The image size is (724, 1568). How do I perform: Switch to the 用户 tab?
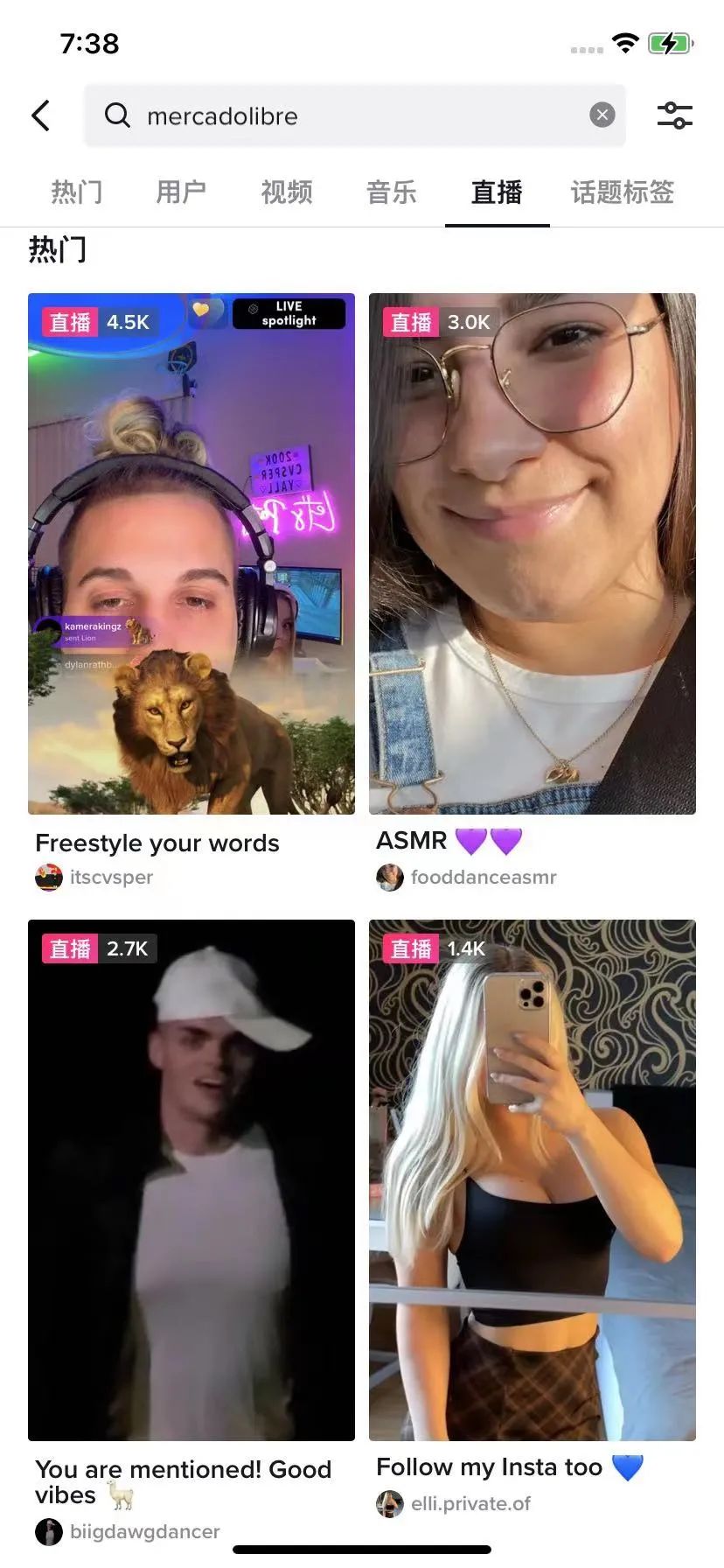tap(181, 192)
